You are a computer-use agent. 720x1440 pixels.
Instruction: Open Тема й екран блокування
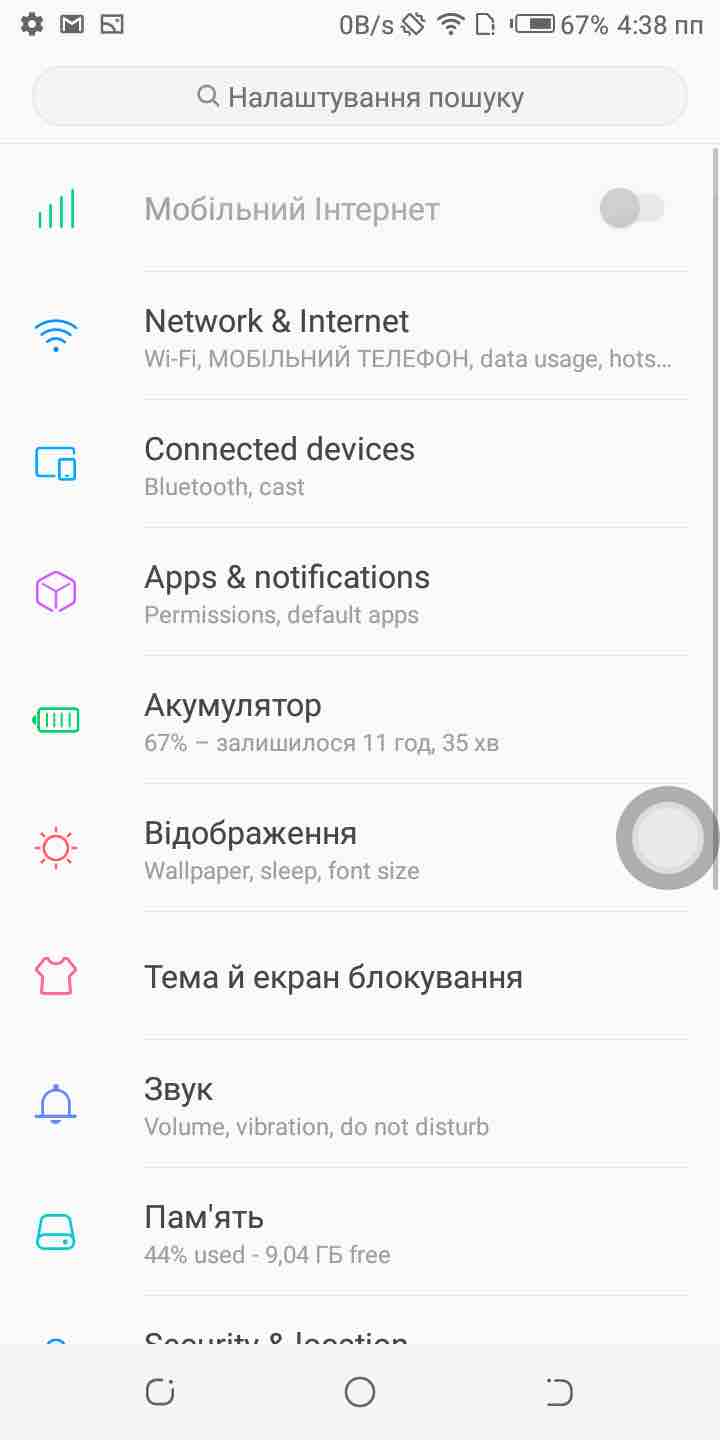coord(360,977)
